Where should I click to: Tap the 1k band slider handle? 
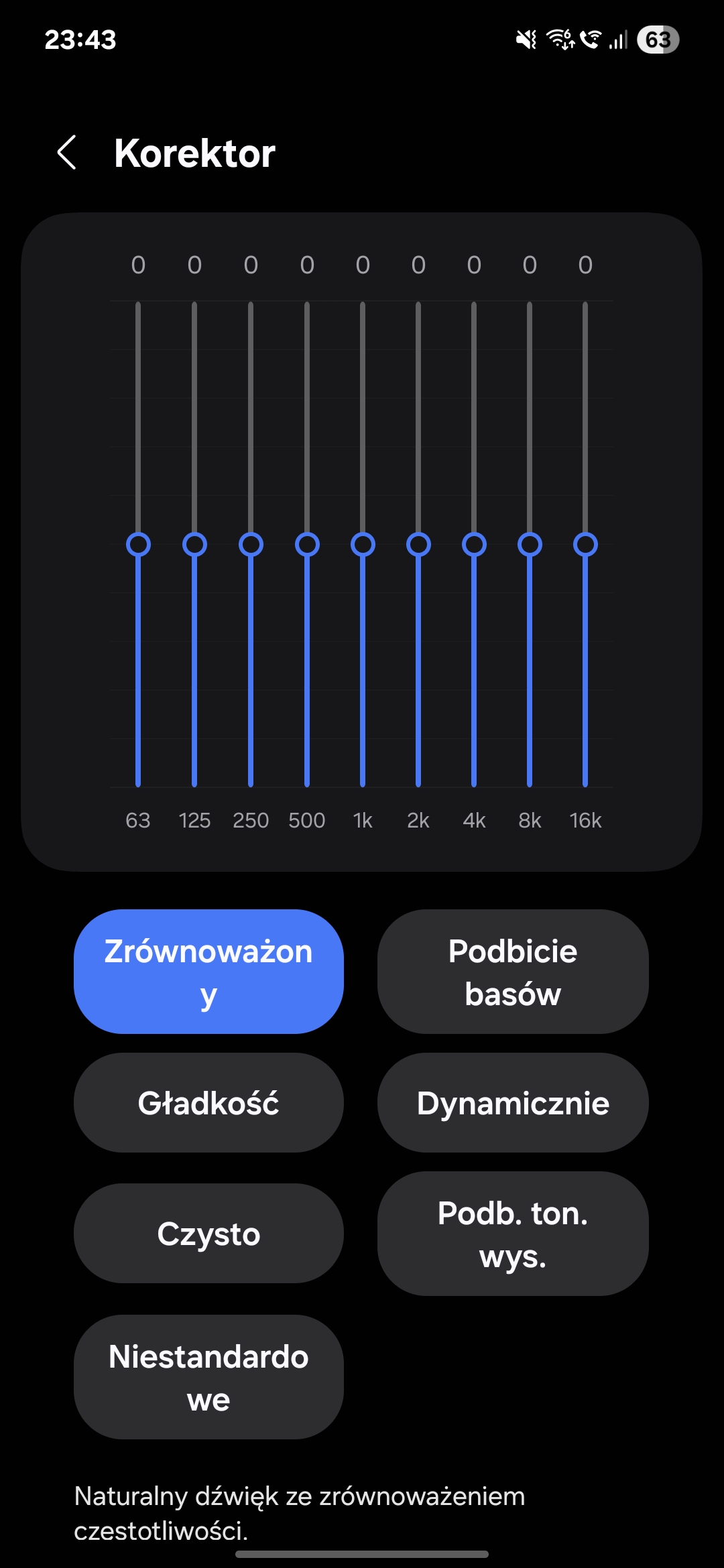tap(363, 545)
